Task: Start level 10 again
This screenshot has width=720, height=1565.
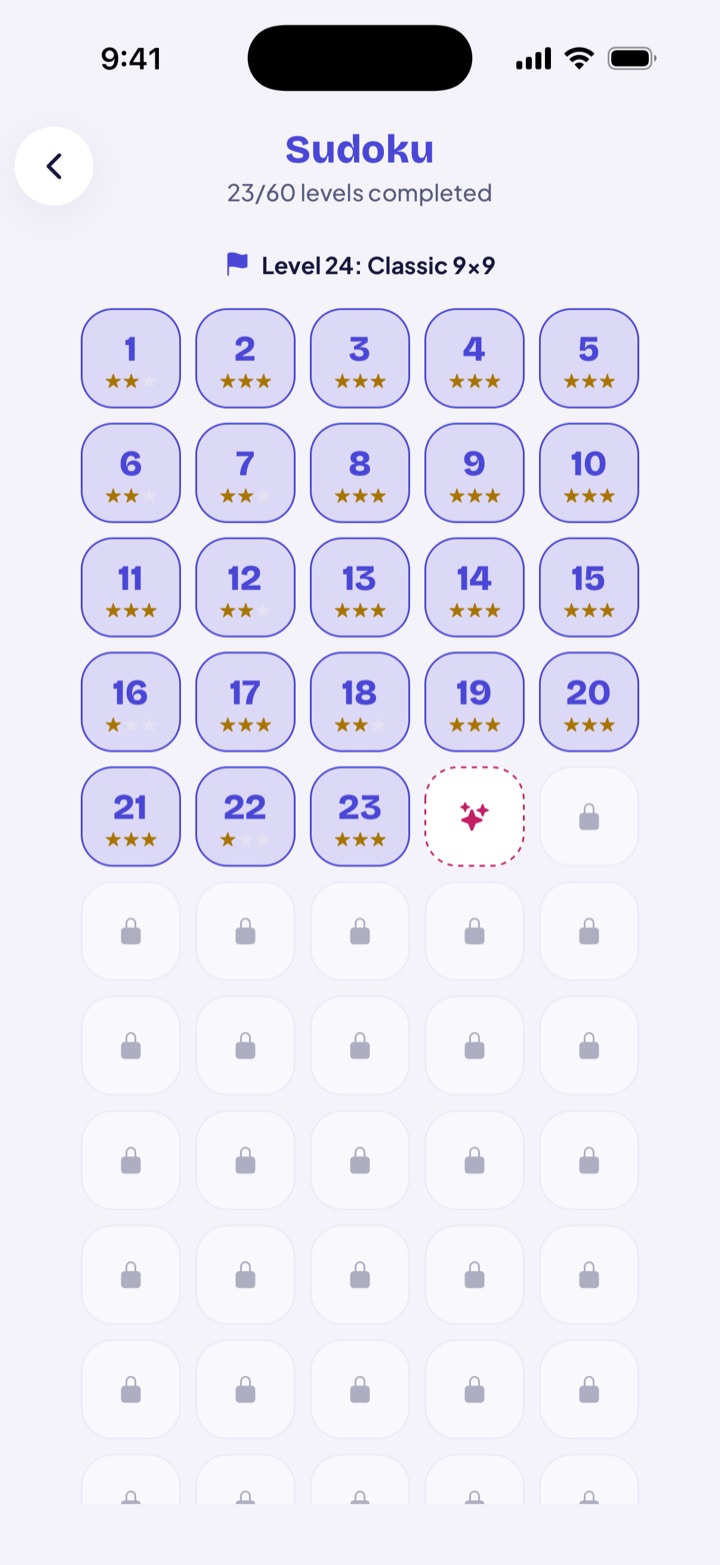Action: pos(589,473)
